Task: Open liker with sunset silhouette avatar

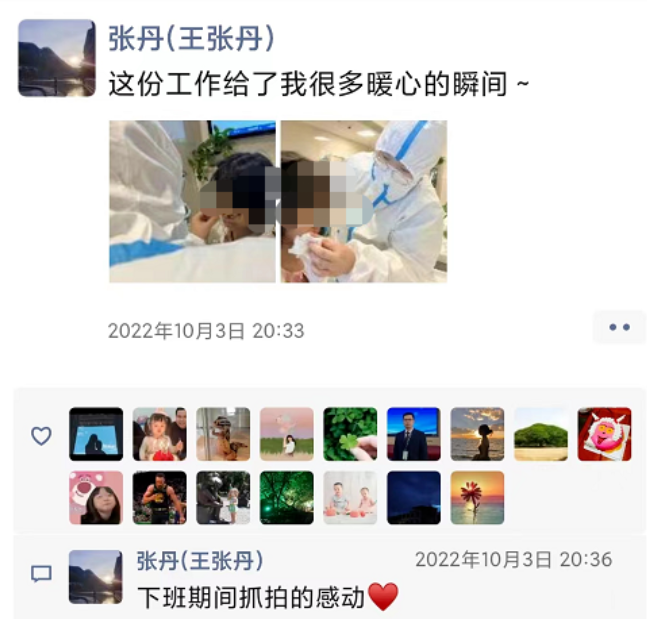Action: pyautogui.click(x=477, y=434)
